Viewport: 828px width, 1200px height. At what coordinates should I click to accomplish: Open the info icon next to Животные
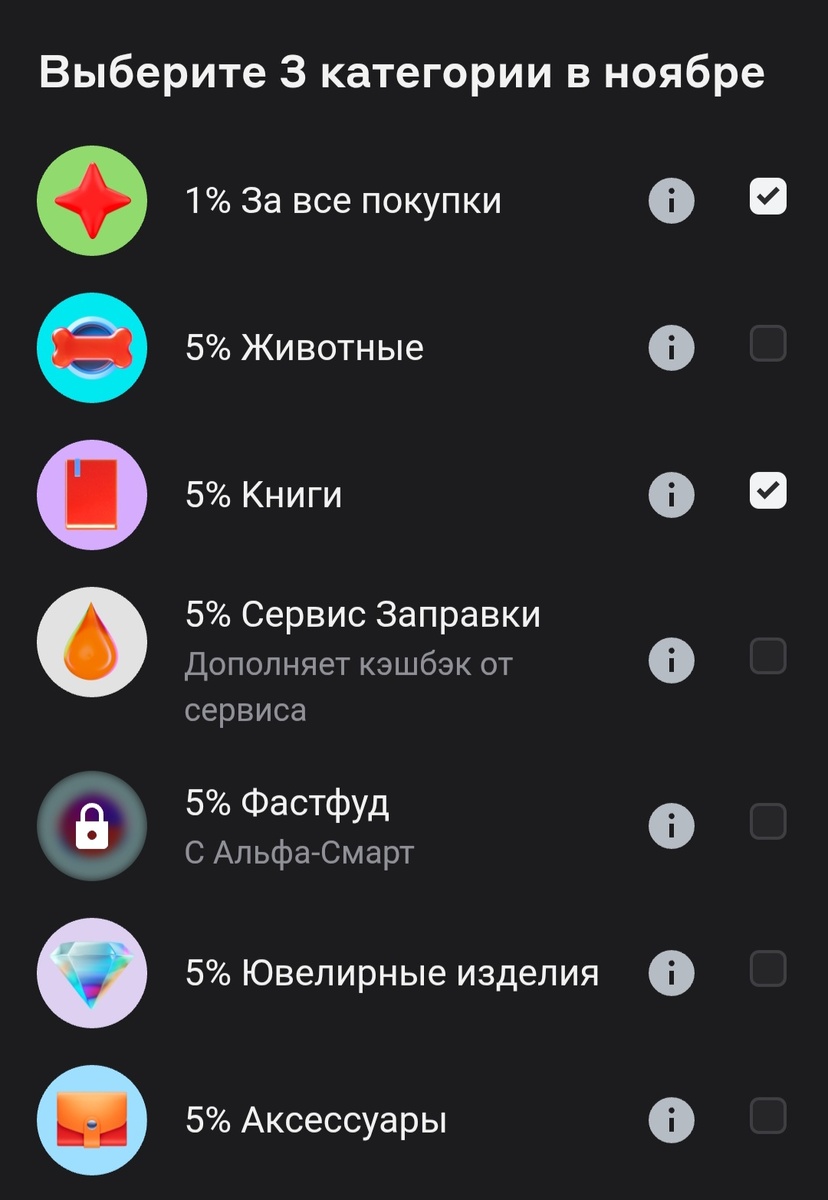coord(671,347)
